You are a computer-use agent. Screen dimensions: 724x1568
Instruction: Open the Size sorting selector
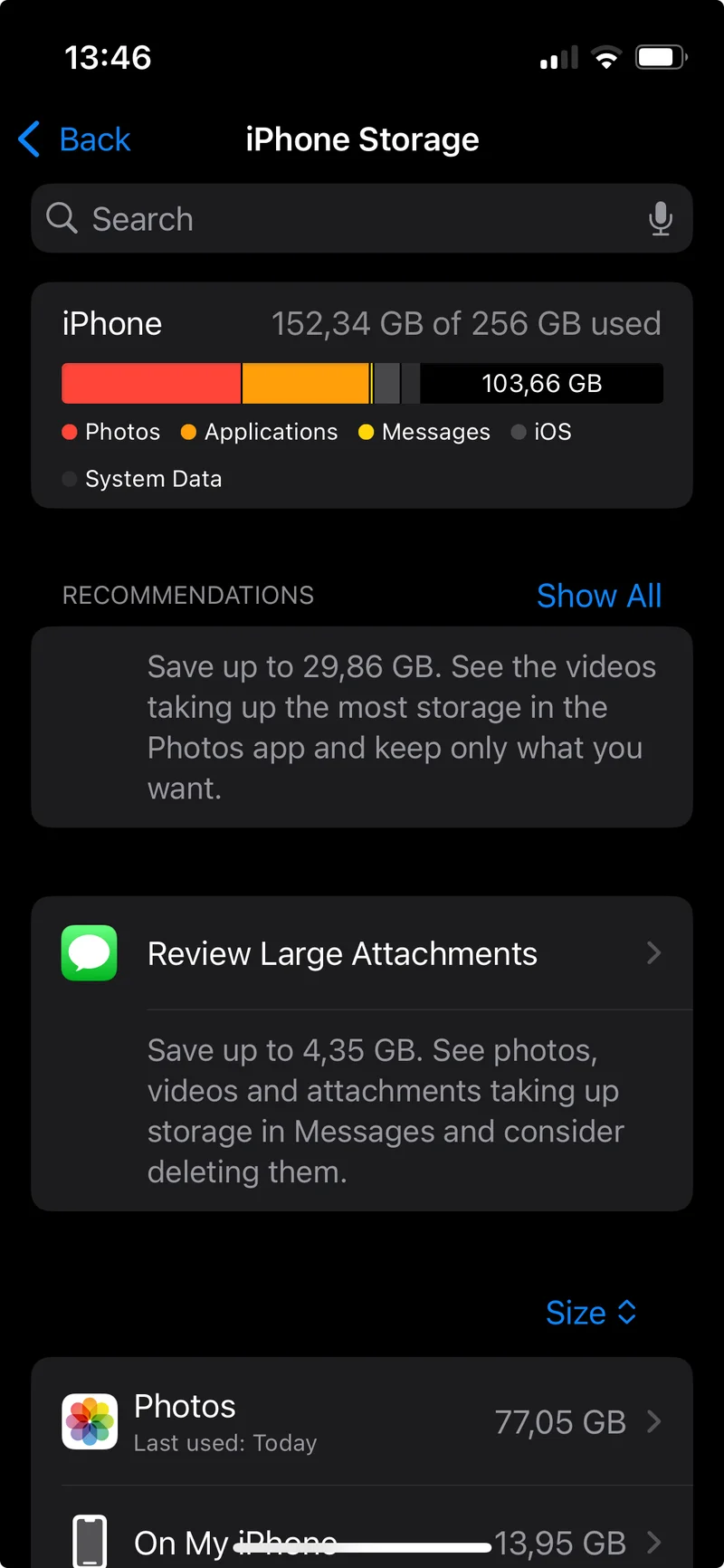click(591, 1312)
